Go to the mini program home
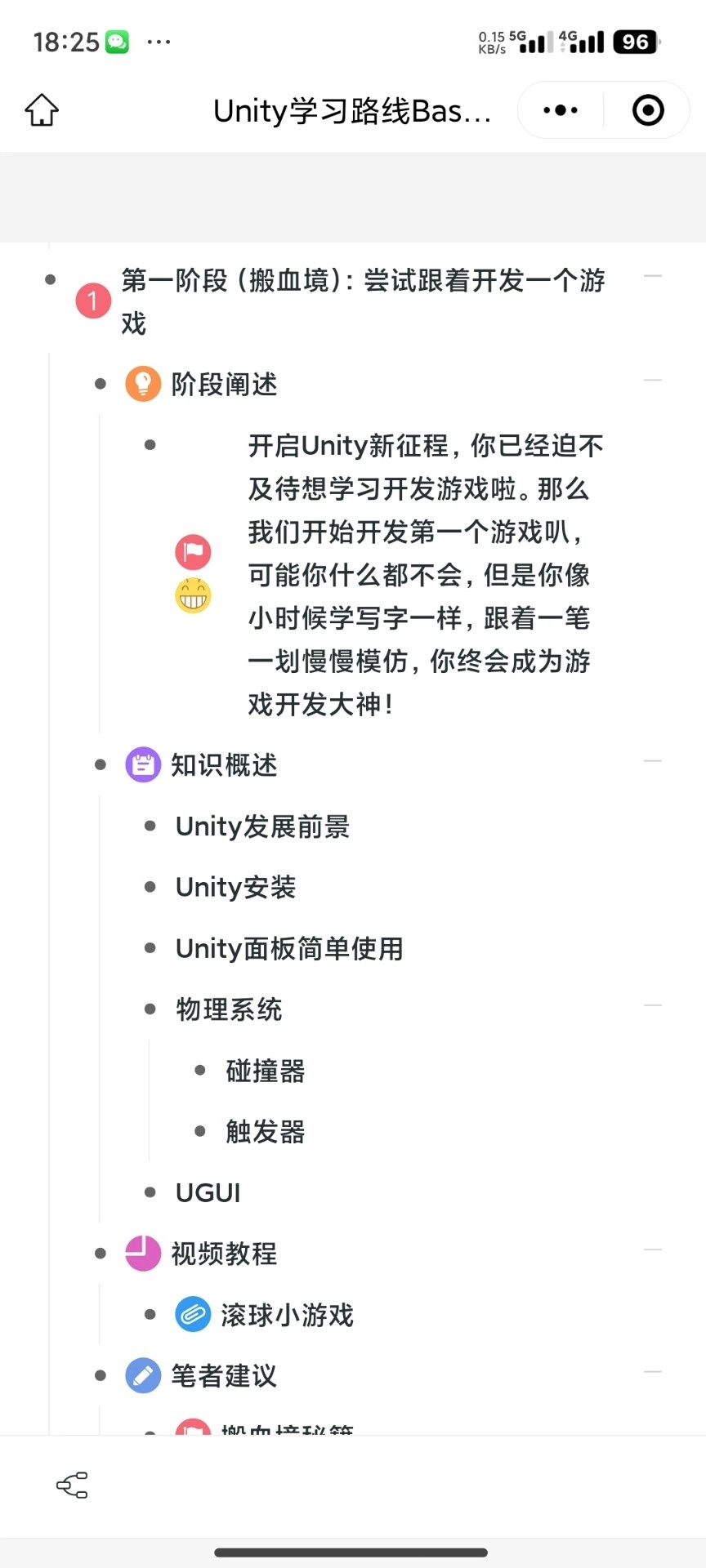The width and height of the screenshot is (706, 1568). click(x=42, y=110)
